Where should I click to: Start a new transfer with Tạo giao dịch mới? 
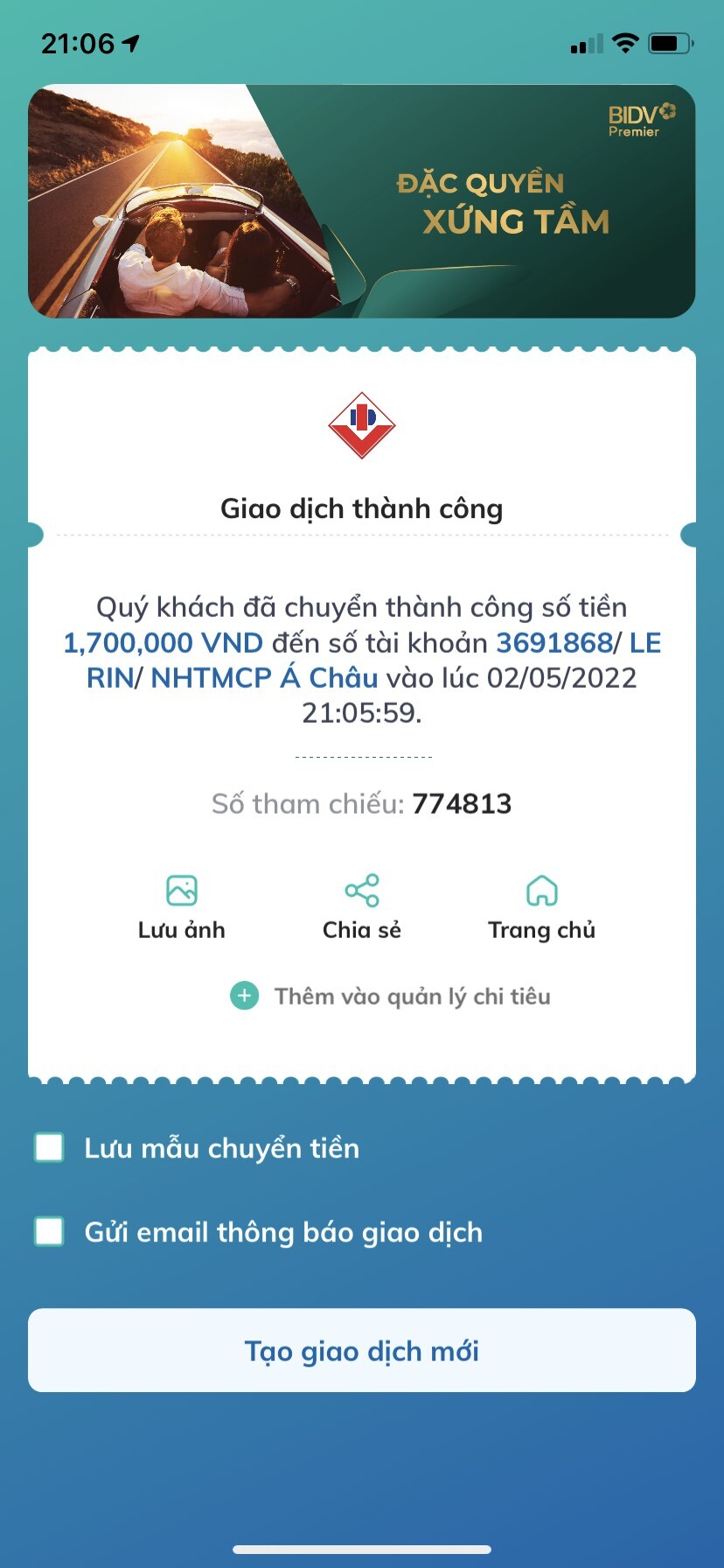click(362, 1350)
